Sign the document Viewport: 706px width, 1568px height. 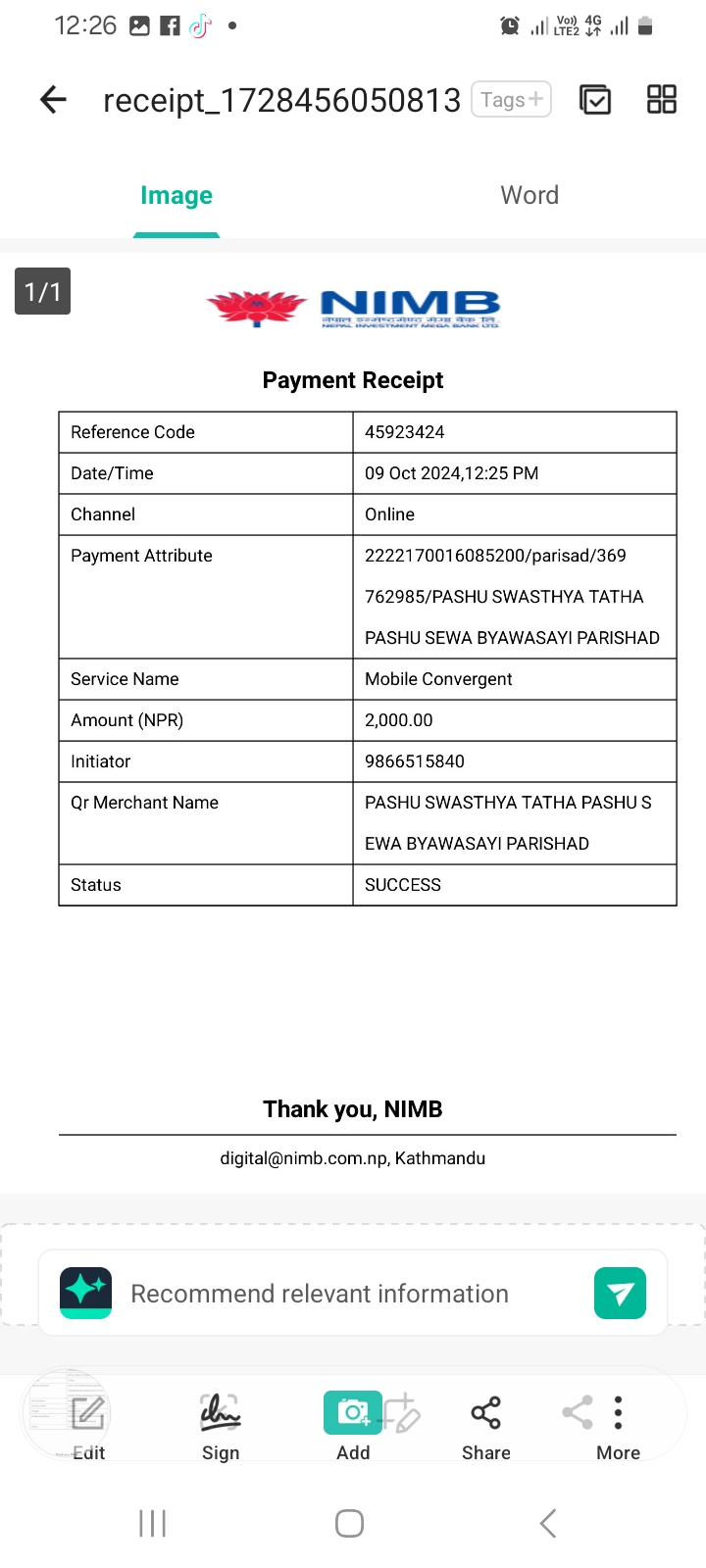click(221, 1428)
